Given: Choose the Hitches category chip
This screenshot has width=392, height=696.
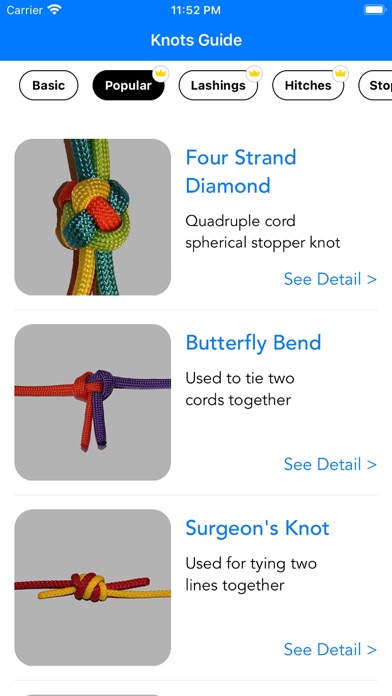Looking at the screenshot, I should [x=308, y=85].
